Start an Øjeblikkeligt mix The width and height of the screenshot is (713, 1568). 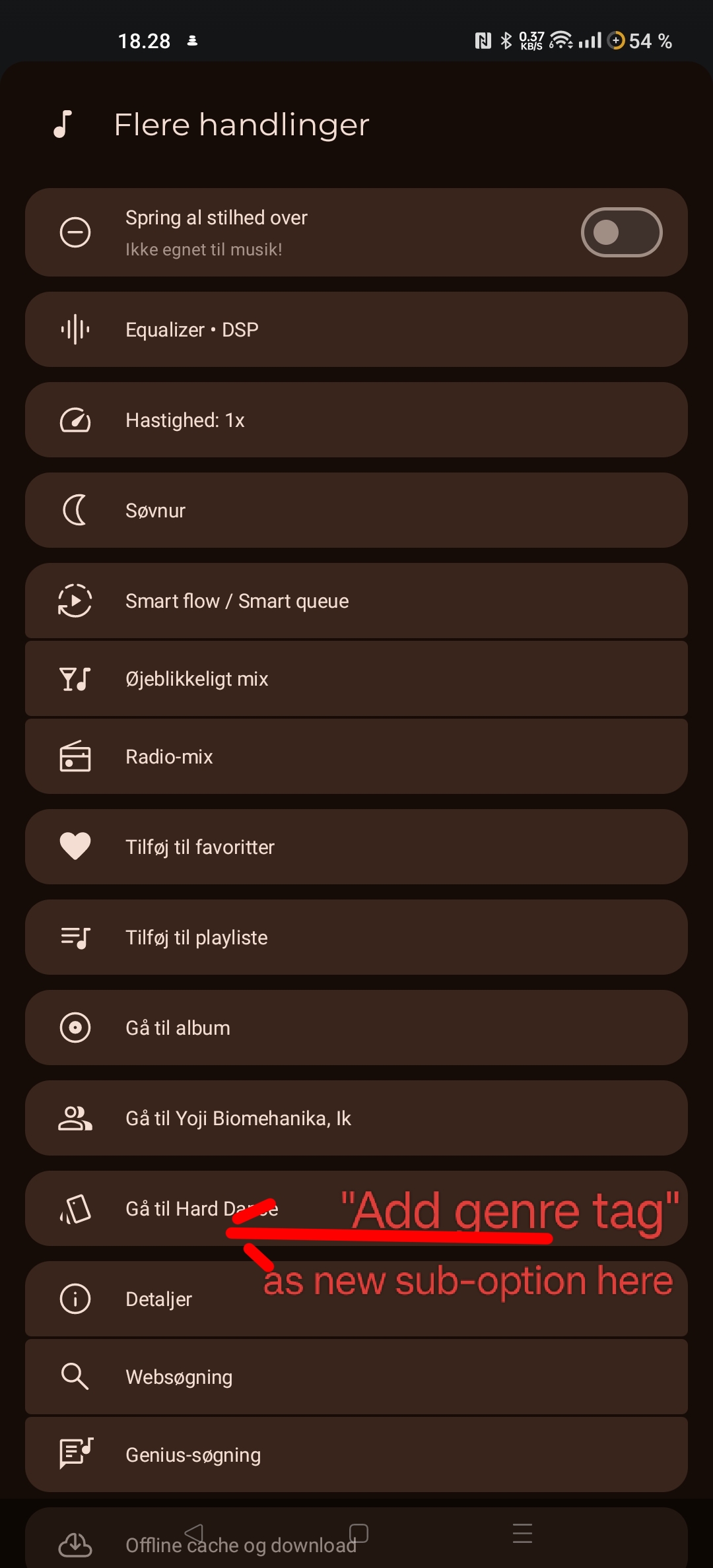pos(356,678)
